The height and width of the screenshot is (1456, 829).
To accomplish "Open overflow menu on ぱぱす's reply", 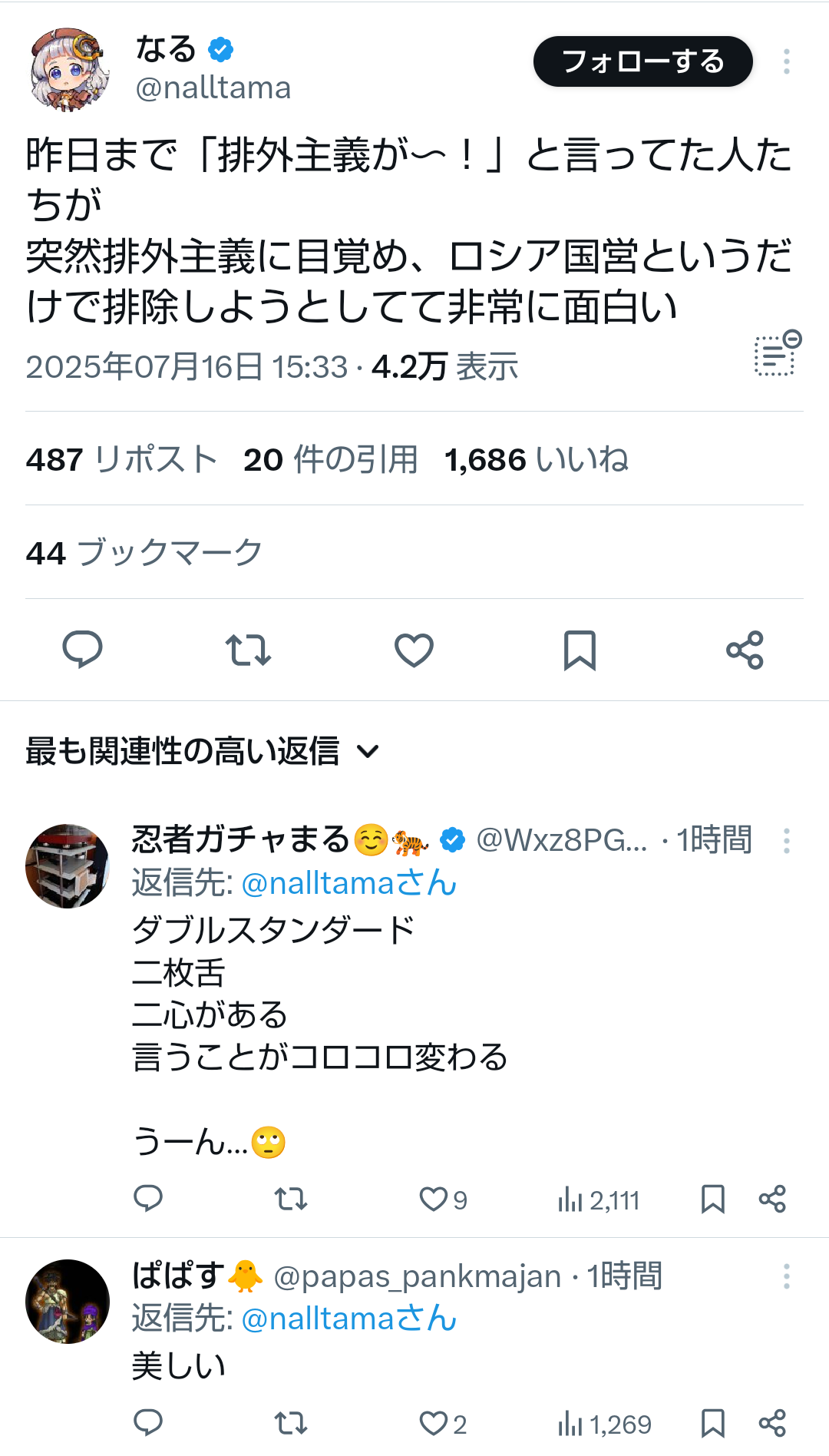I will 786,1276.
